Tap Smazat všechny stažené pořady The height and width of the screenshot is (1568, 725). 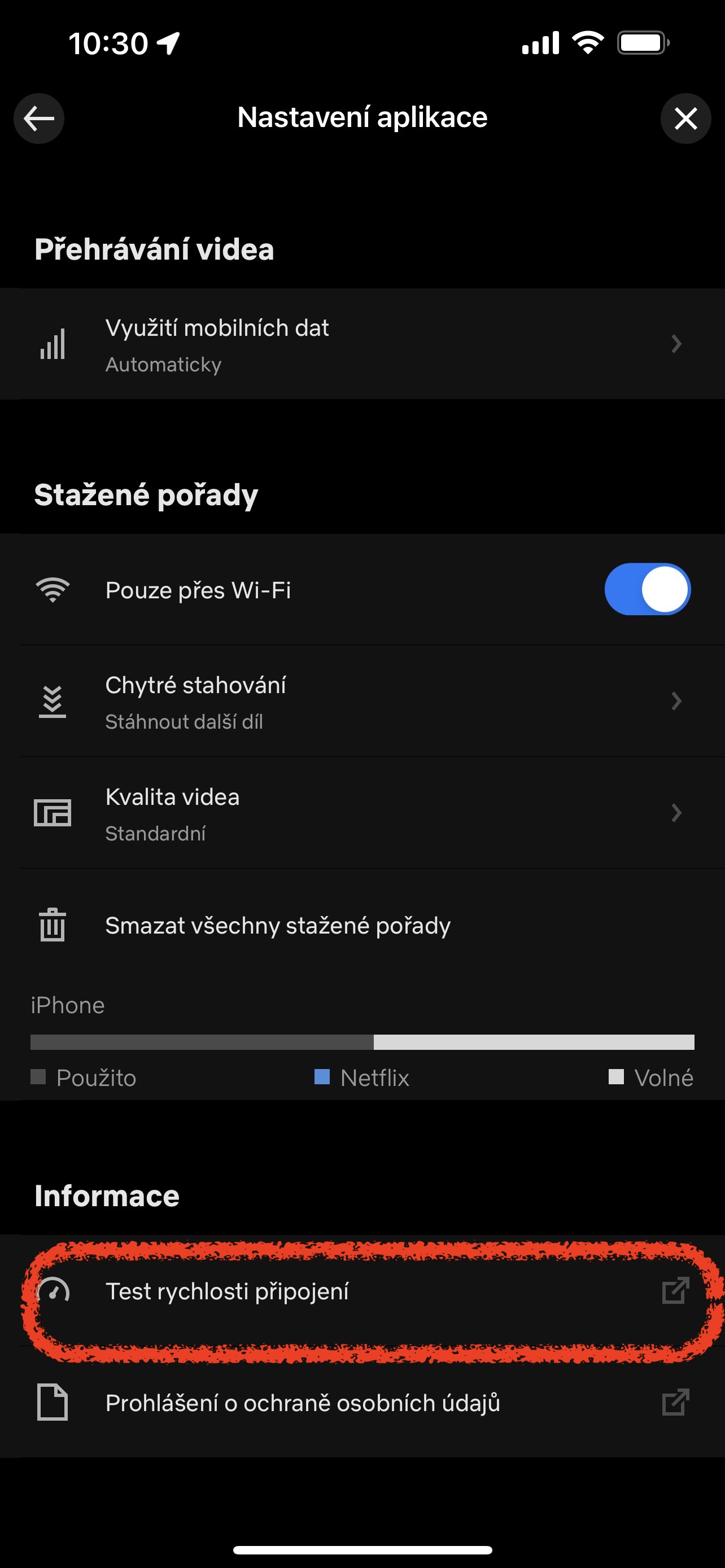[362, 925]
